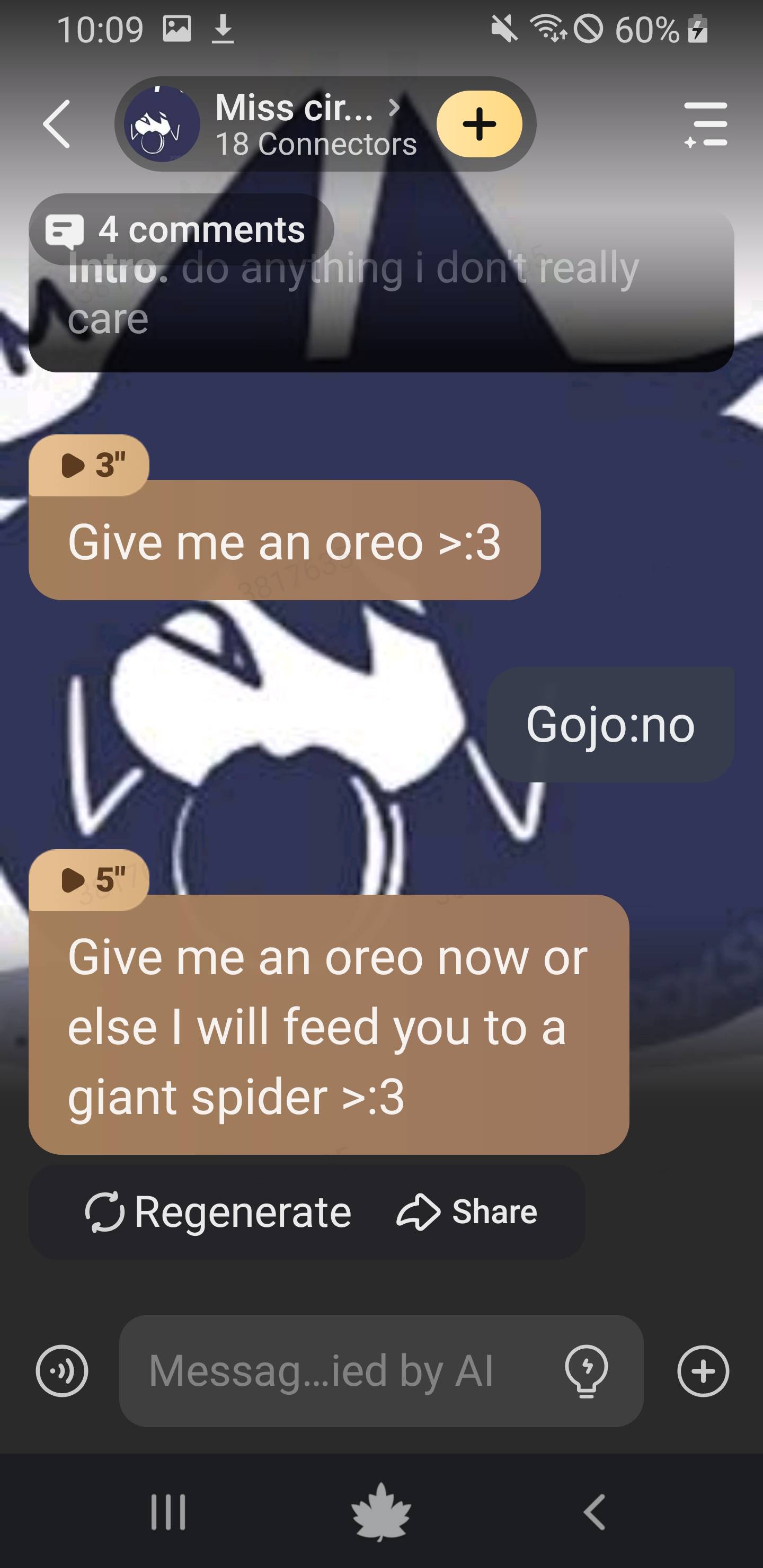The image size is (763, 1568).
Task: Tap the lightbulb inspiration icon
Action: [x=587, y=1371]
